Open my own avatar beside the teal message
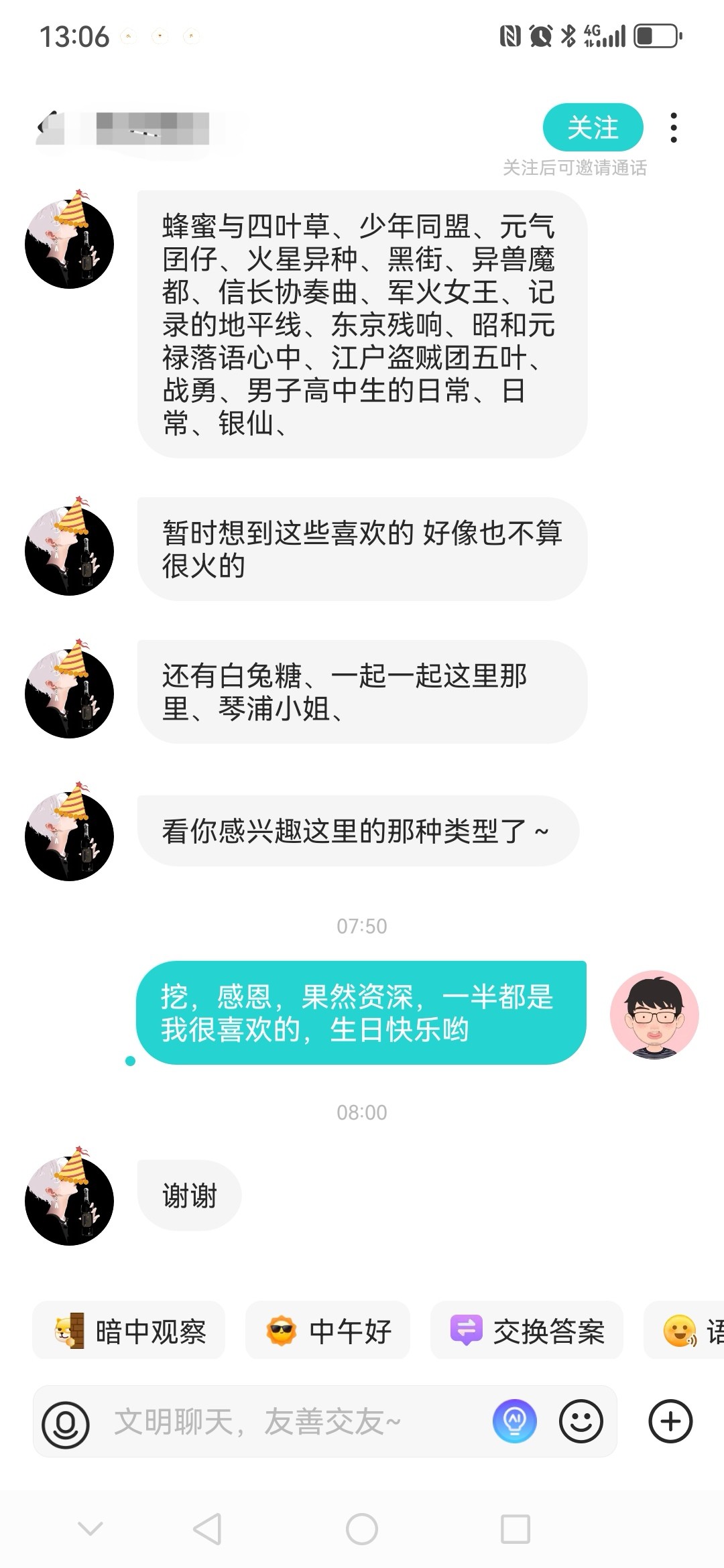 [x=654, y=1015]
